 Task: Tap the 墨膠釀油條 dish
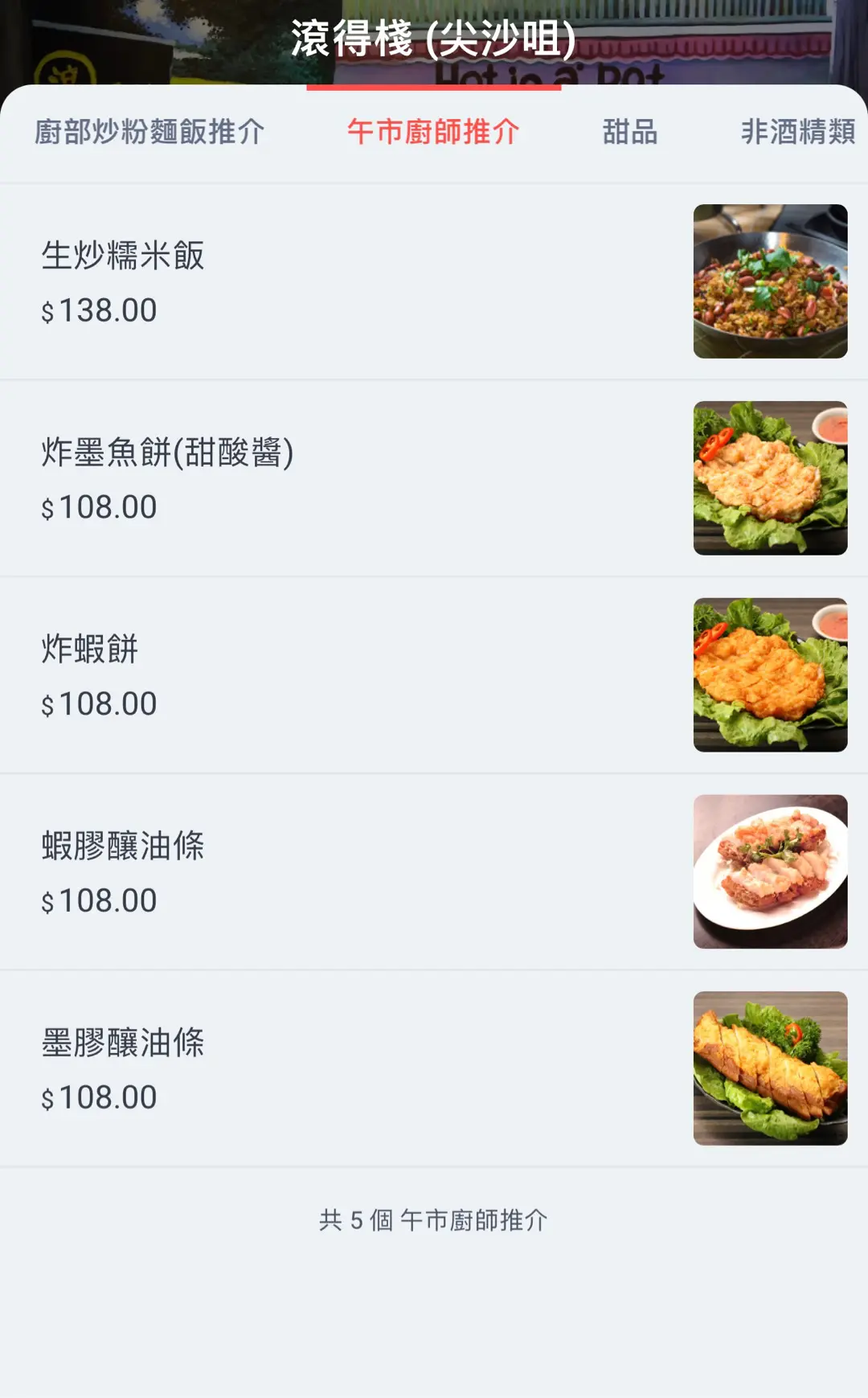[434, 1068]
